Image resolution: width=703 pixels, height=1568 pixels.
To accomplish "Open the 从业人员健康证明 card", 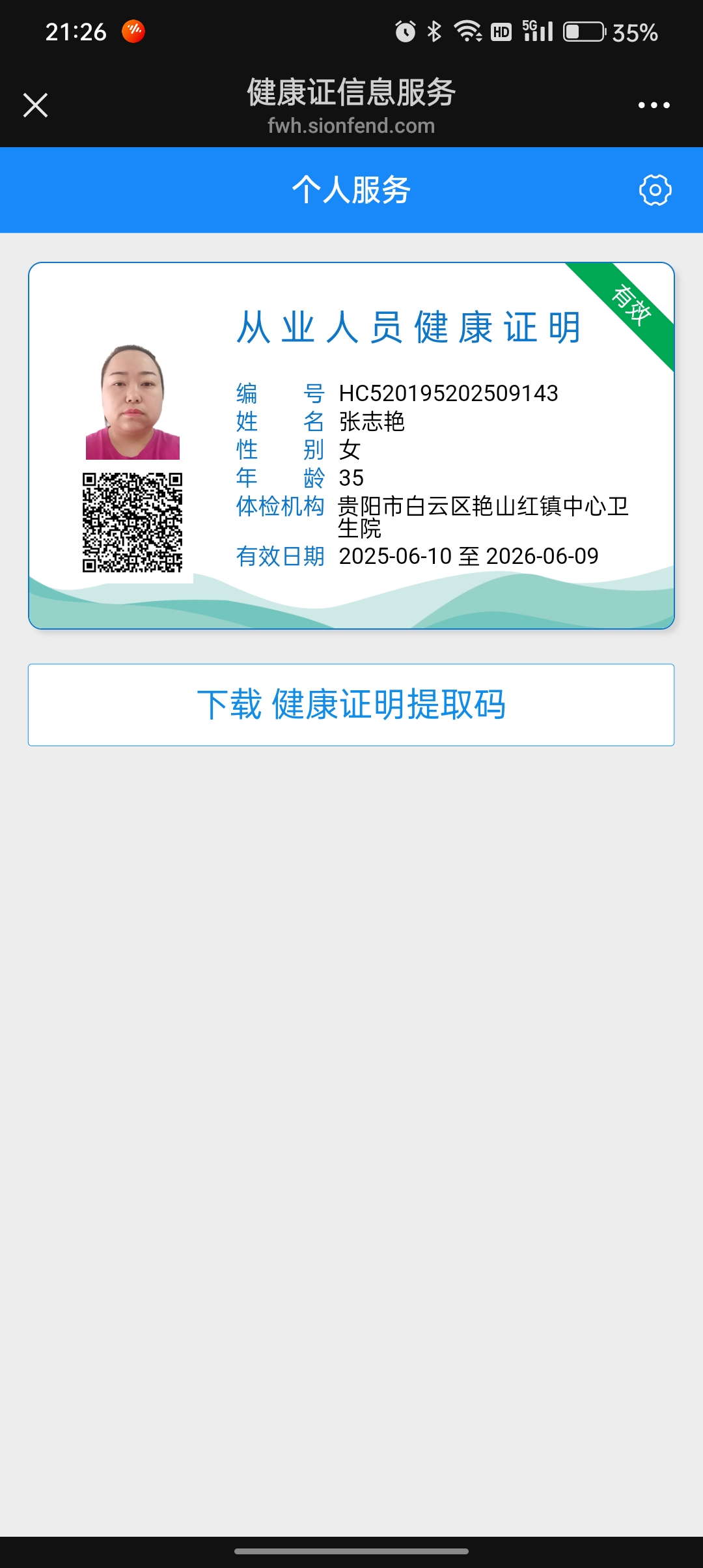I will [x=351, y=445].
